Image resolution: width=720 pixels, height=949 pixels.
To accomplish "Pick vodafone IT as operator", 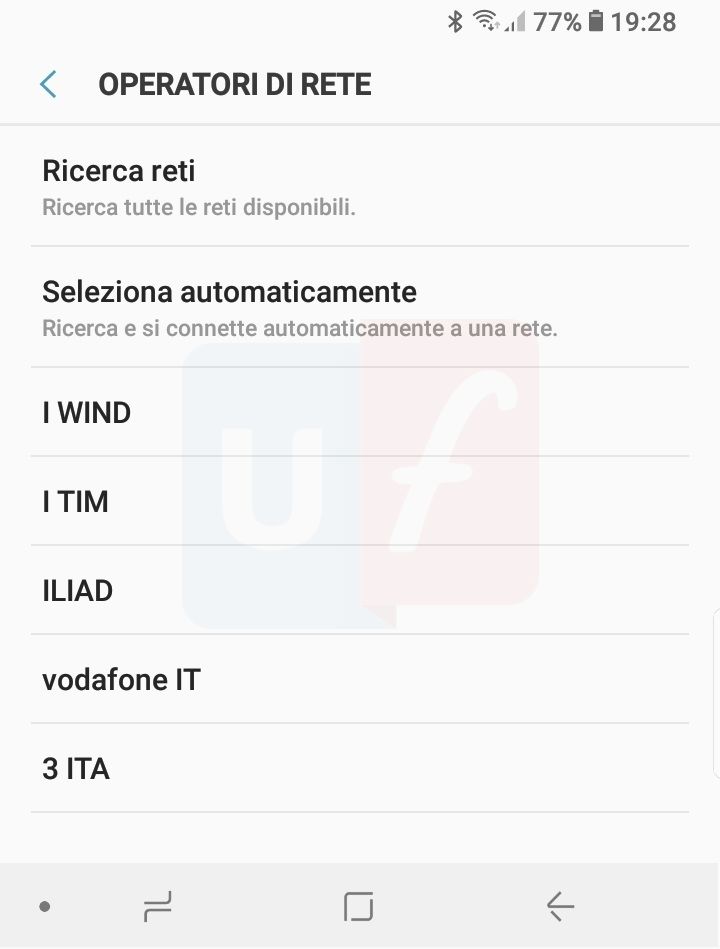I will tap(360, 680).
